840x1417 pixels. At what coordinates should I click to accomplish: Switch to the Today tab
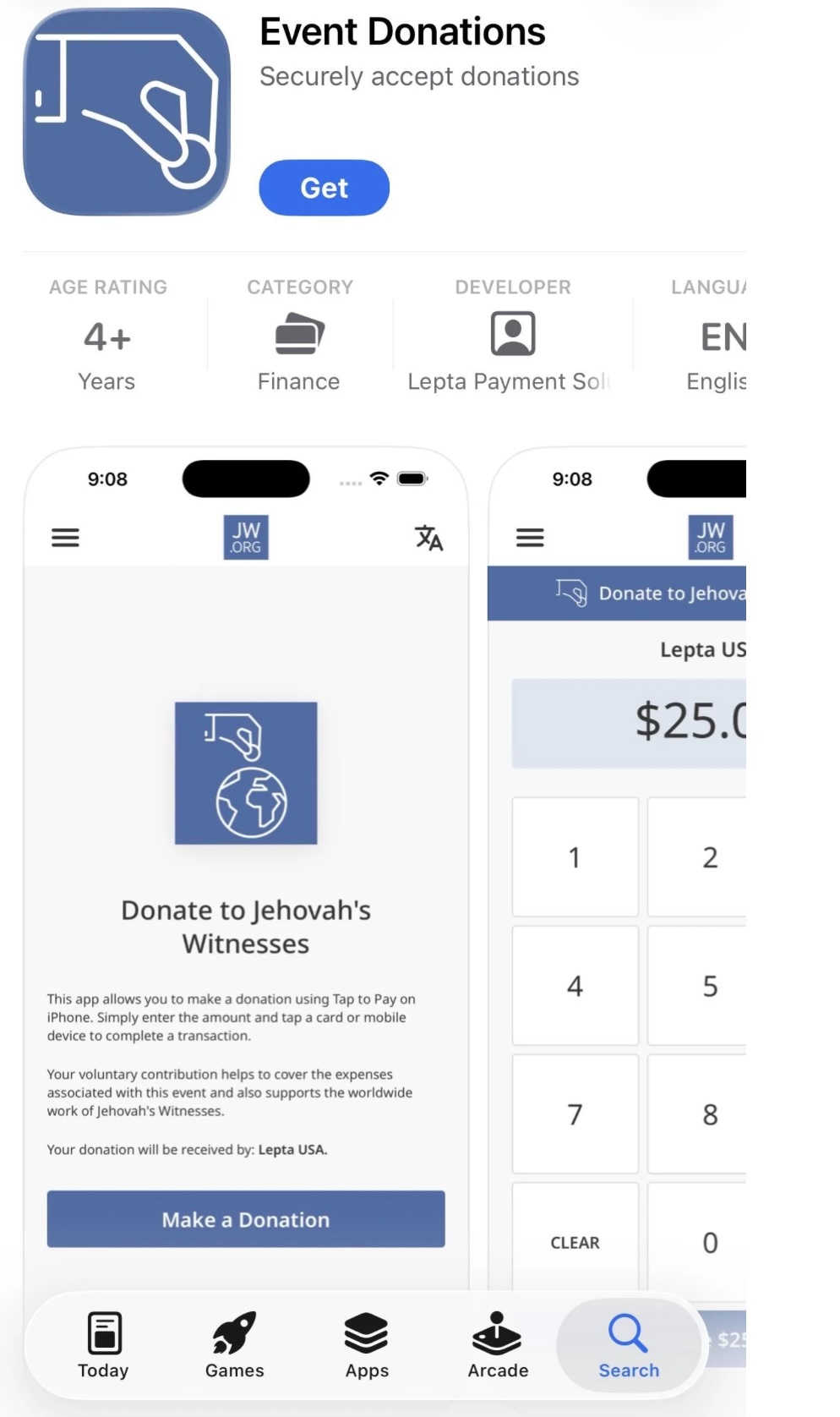coord(103,1345)
